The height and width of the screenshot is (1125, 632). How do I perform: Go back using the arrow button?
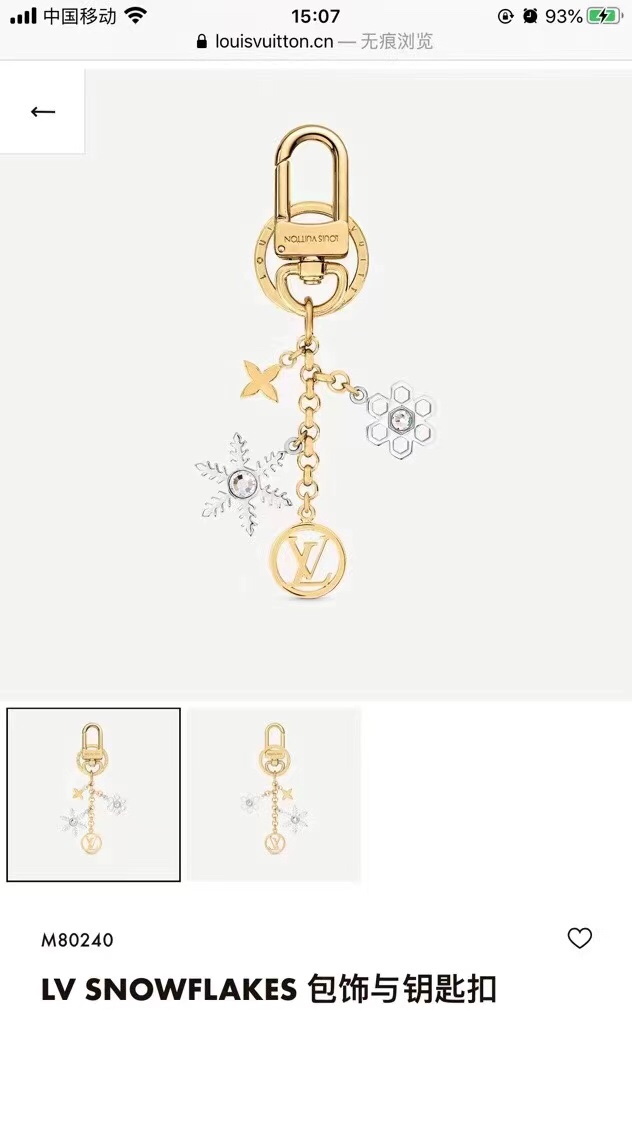pyautogui.click(x=42, y=111)
